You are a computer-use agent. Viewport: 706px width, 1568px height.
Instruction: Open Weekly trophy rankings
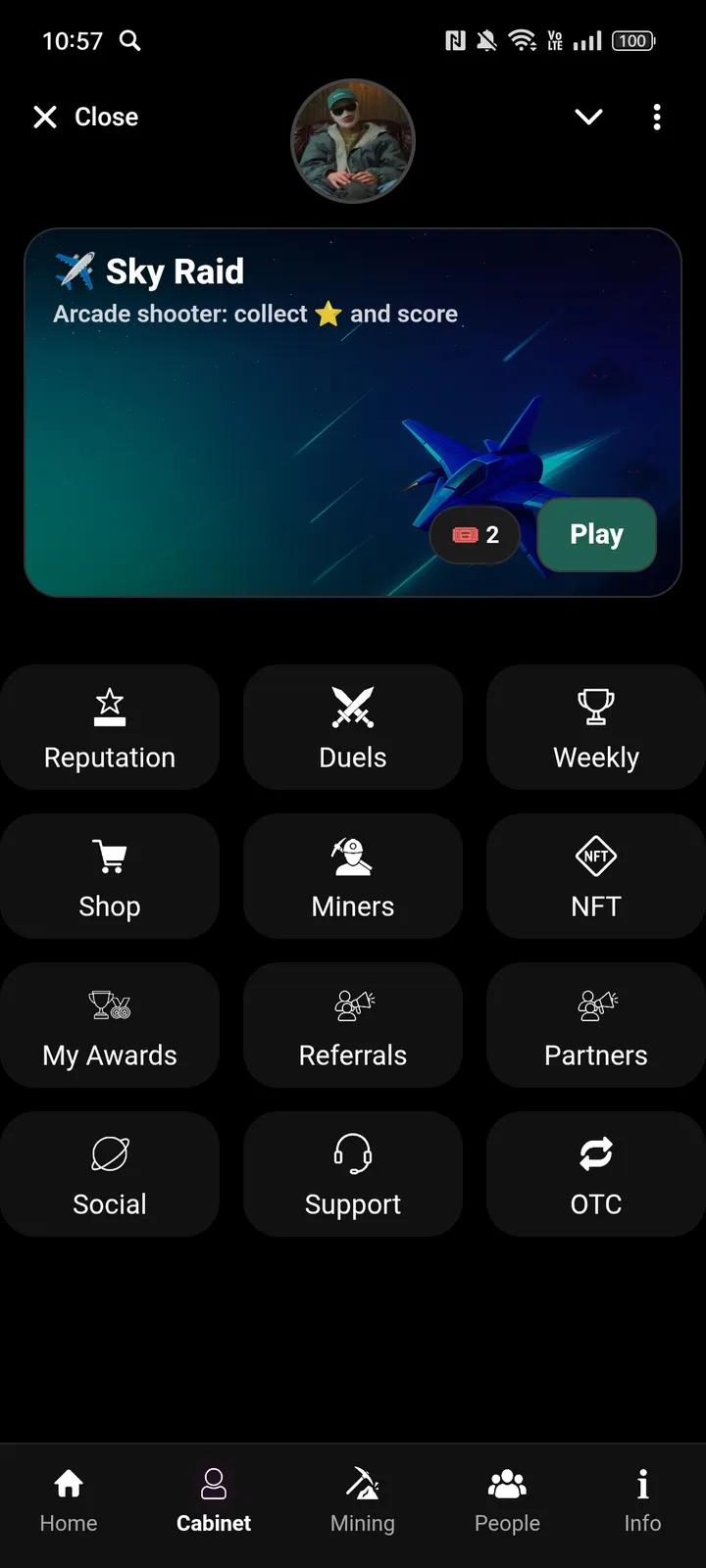(x=595, y=727)
